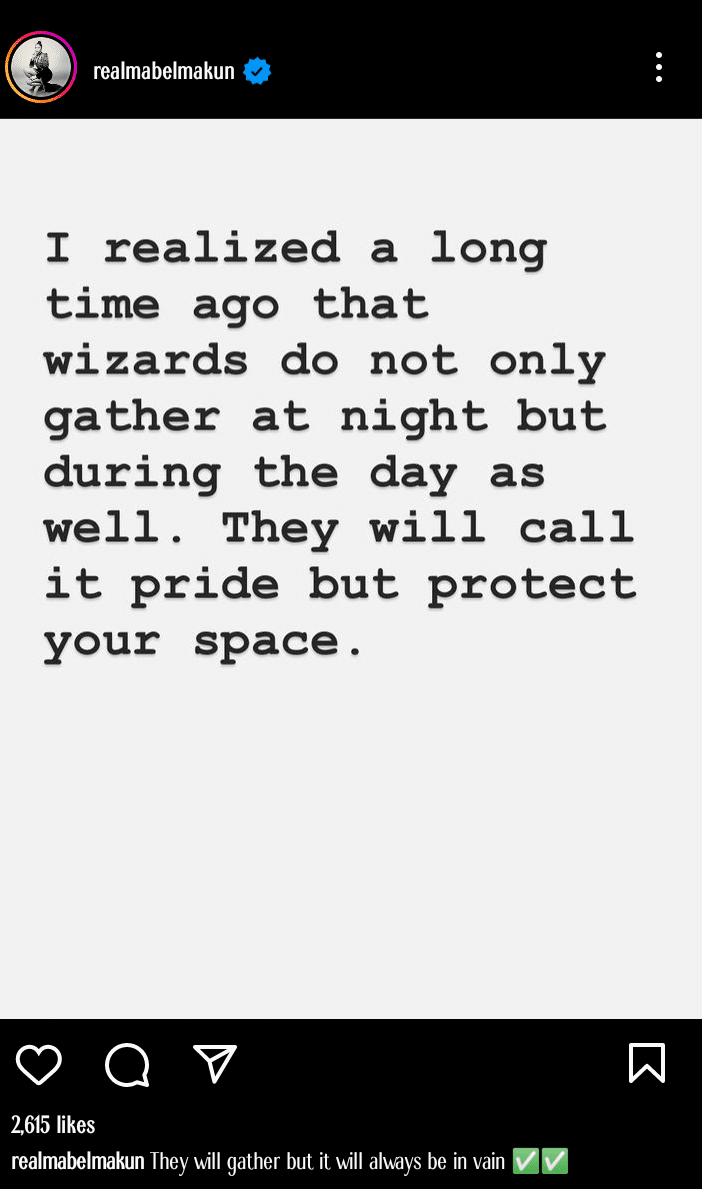Viewport: 702px width, 1189px height.
Task: Open the comments on this post
Action: [x=127, y=1064]
